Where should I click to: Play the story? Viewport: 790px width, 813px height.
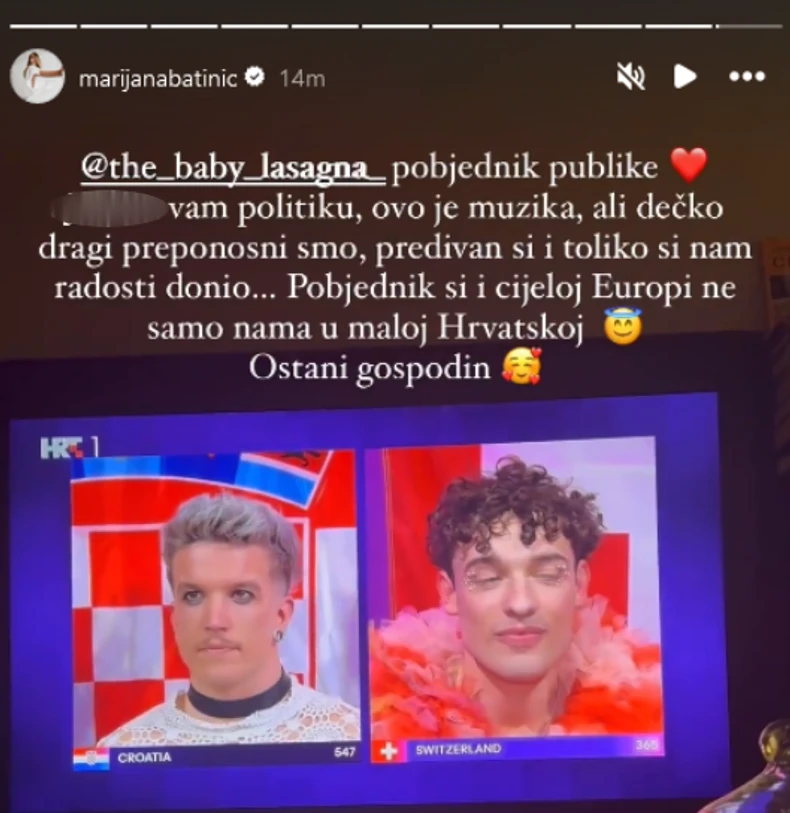(685, 77)
